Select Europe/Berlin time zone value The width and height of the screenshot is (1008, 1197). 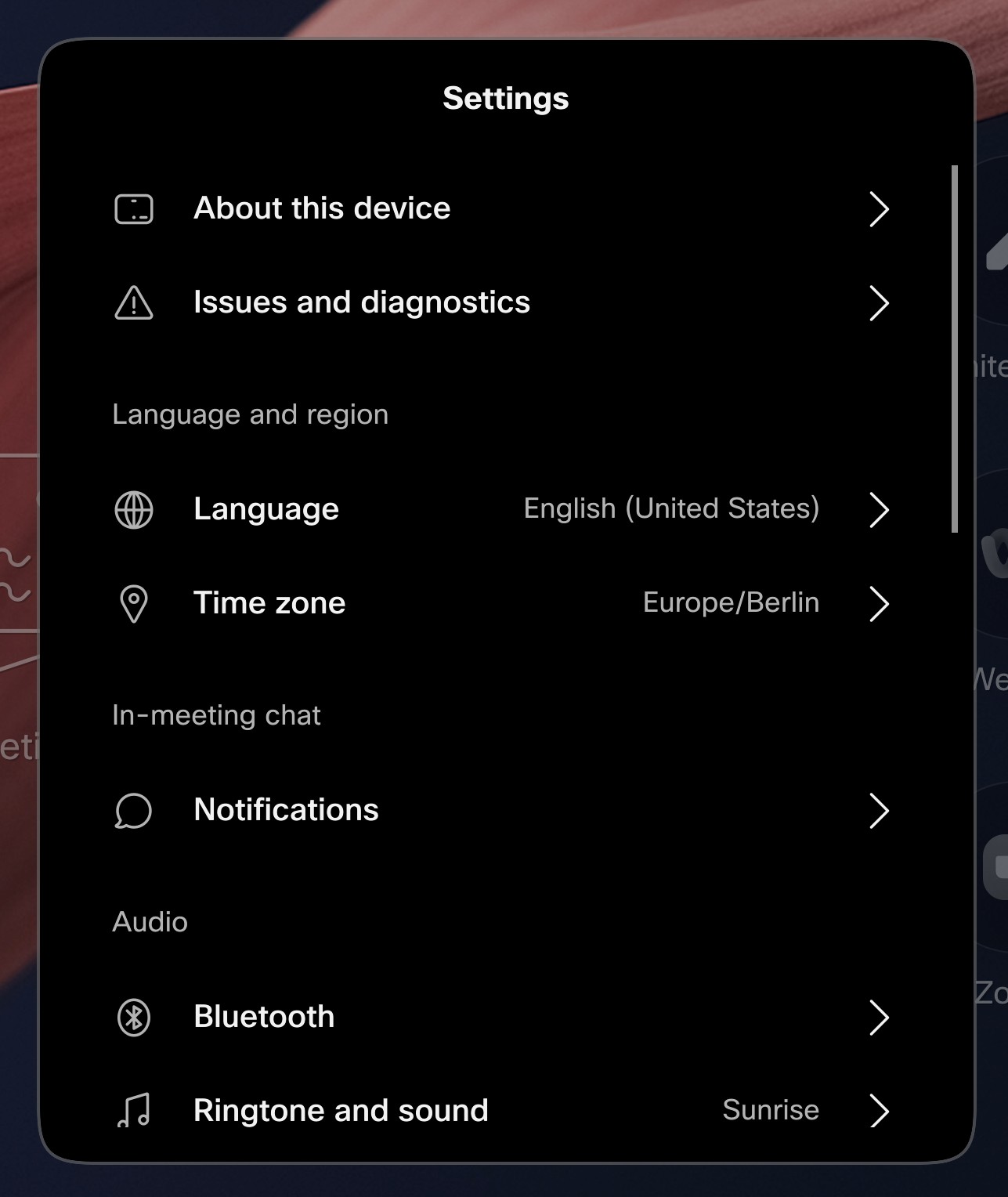730,603
